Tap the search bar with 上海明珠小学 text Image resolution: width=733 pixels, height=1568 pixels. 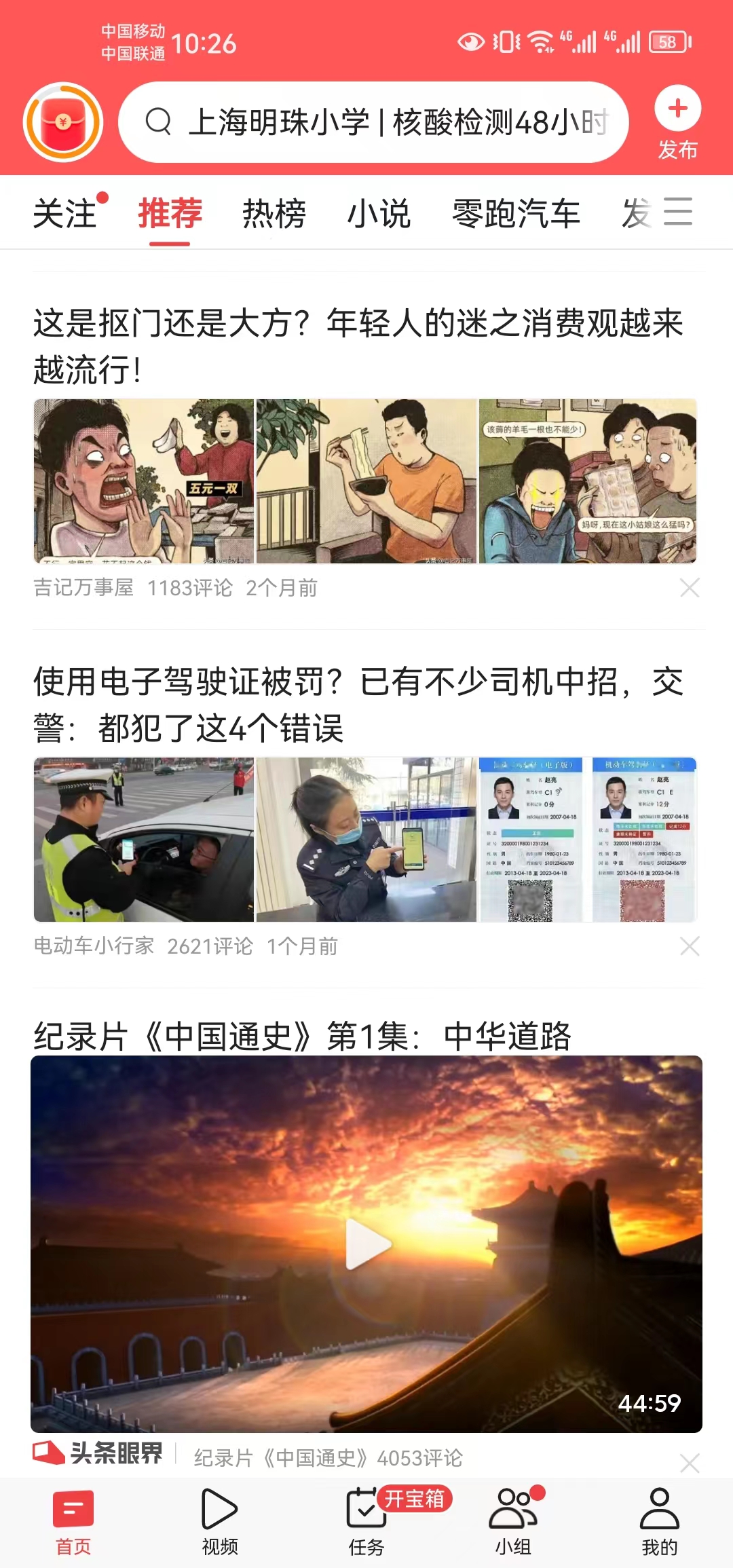(x=400, y=124)
